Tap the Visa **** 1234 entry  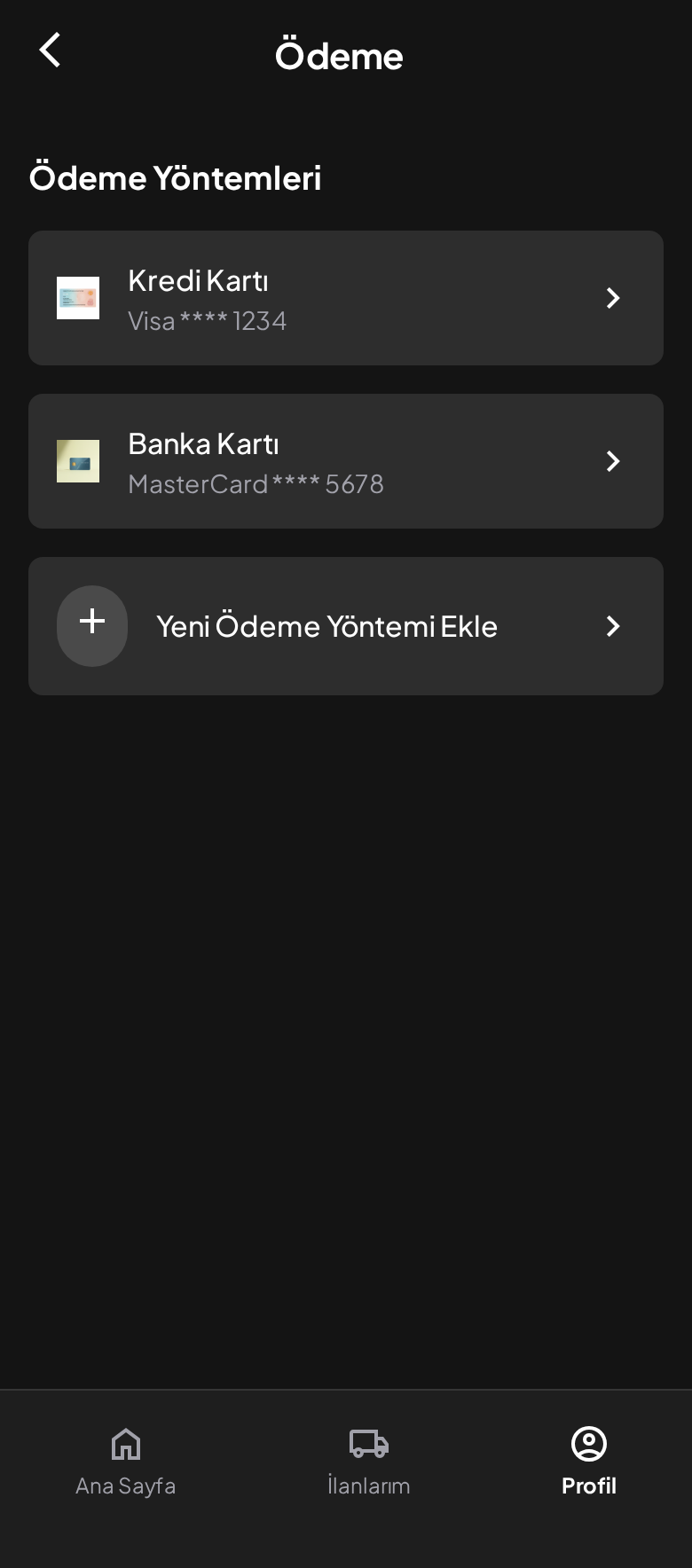(x=208, y=320)
